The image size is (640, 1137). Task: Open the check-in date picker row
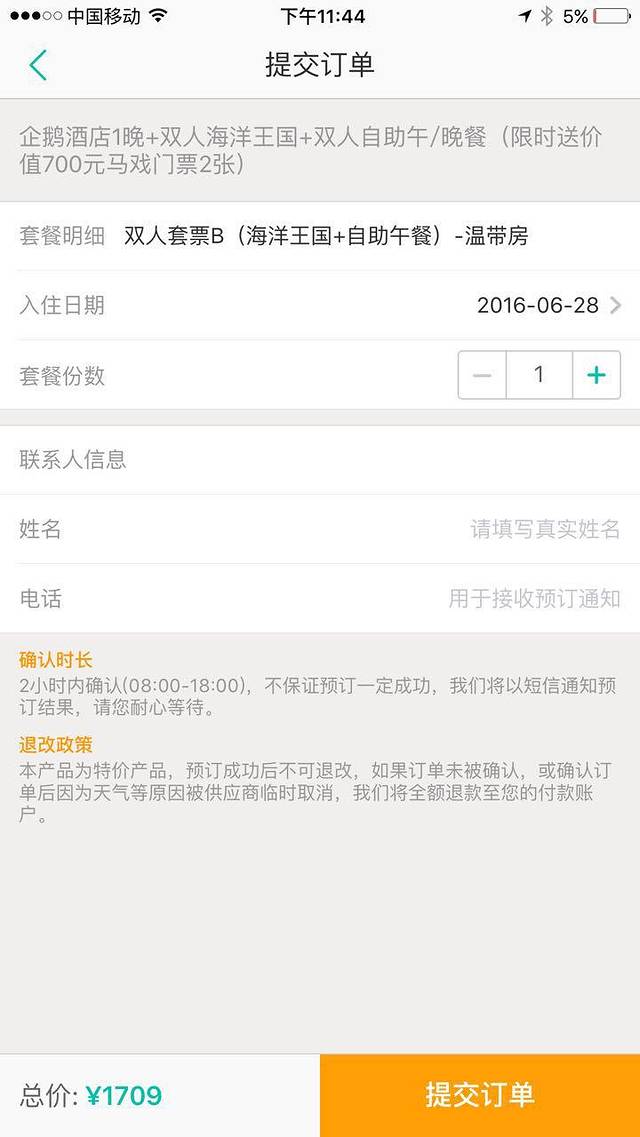coord(320,305)
